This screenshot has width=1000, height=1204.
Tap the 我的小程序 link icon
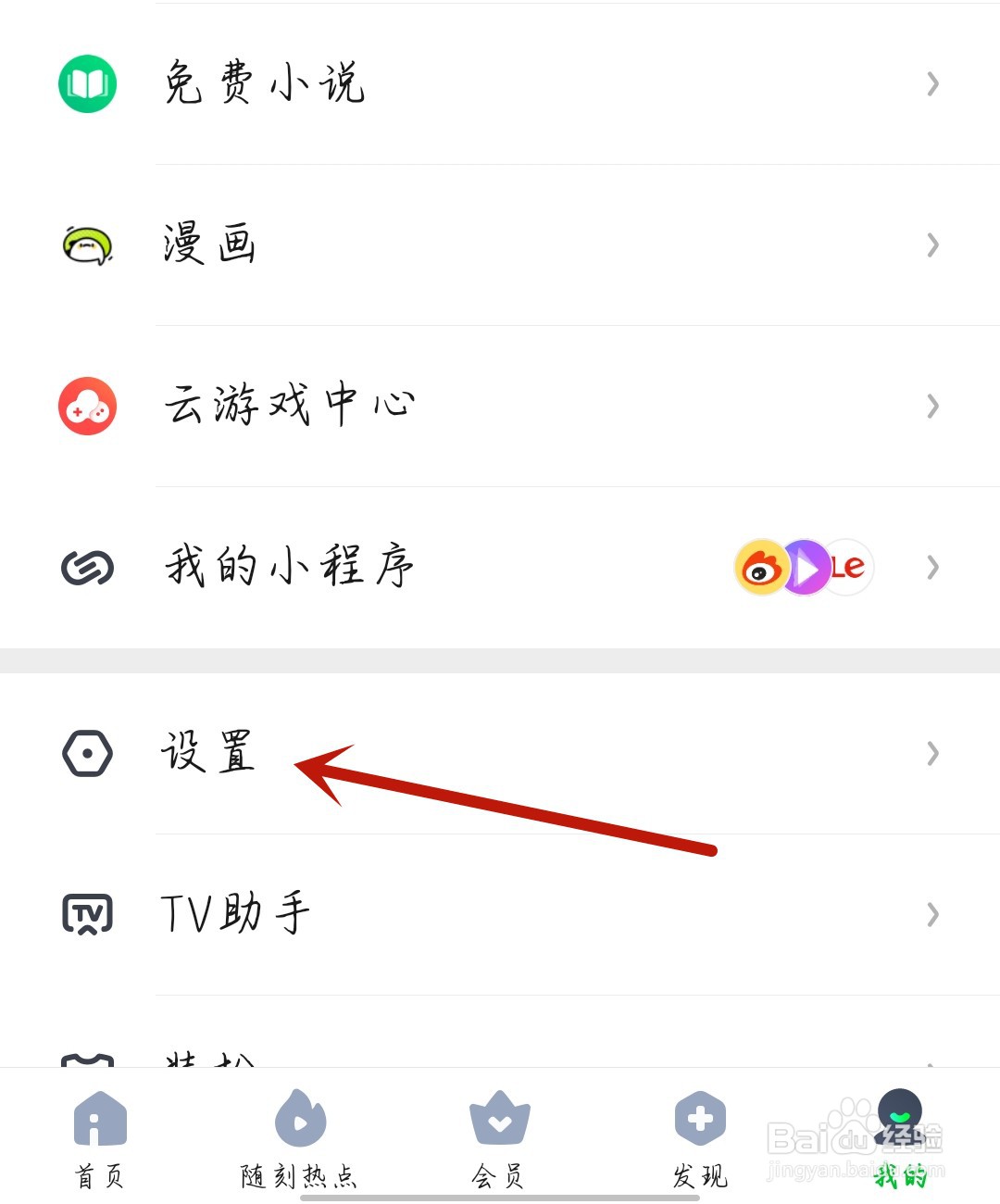[88, 567]
